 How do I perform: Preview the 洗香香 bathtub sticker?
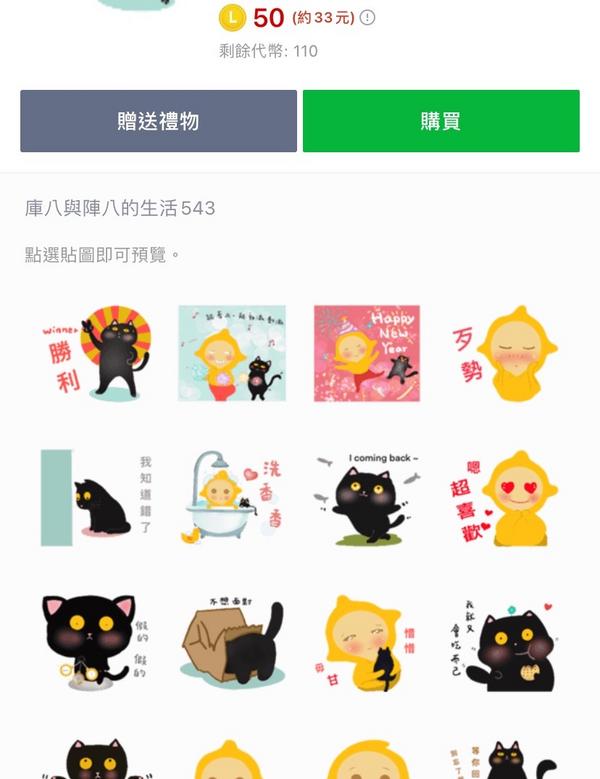coord(232,497)
